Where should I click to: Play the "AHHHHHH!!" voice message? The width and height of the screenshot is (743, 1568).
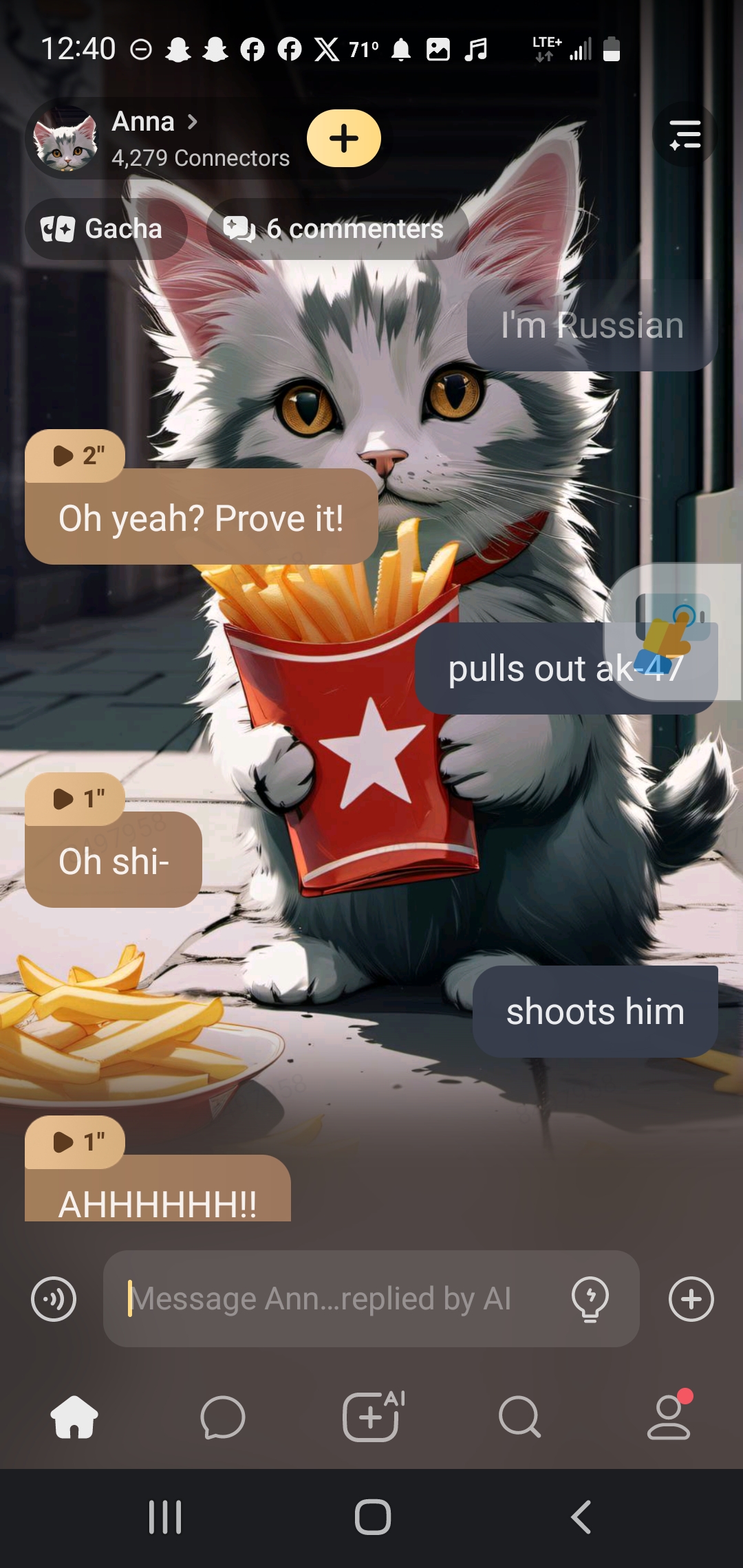[x=76, y=1142]
